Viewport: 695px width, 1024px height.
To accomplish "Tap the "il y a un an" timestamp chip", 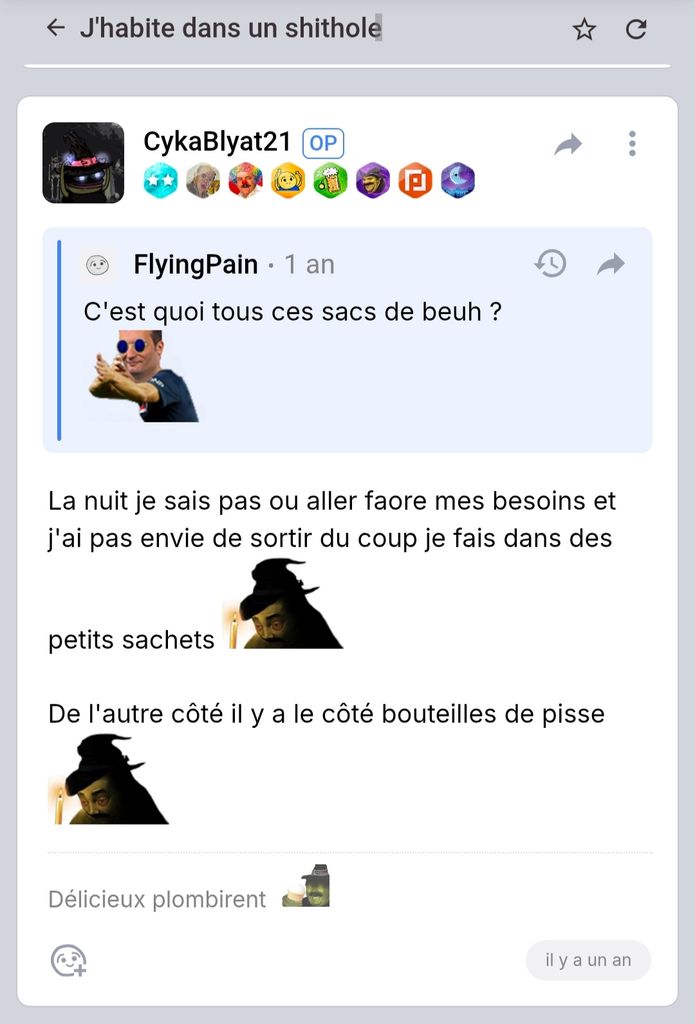I will pyautogui.click(x=588, y=960).
